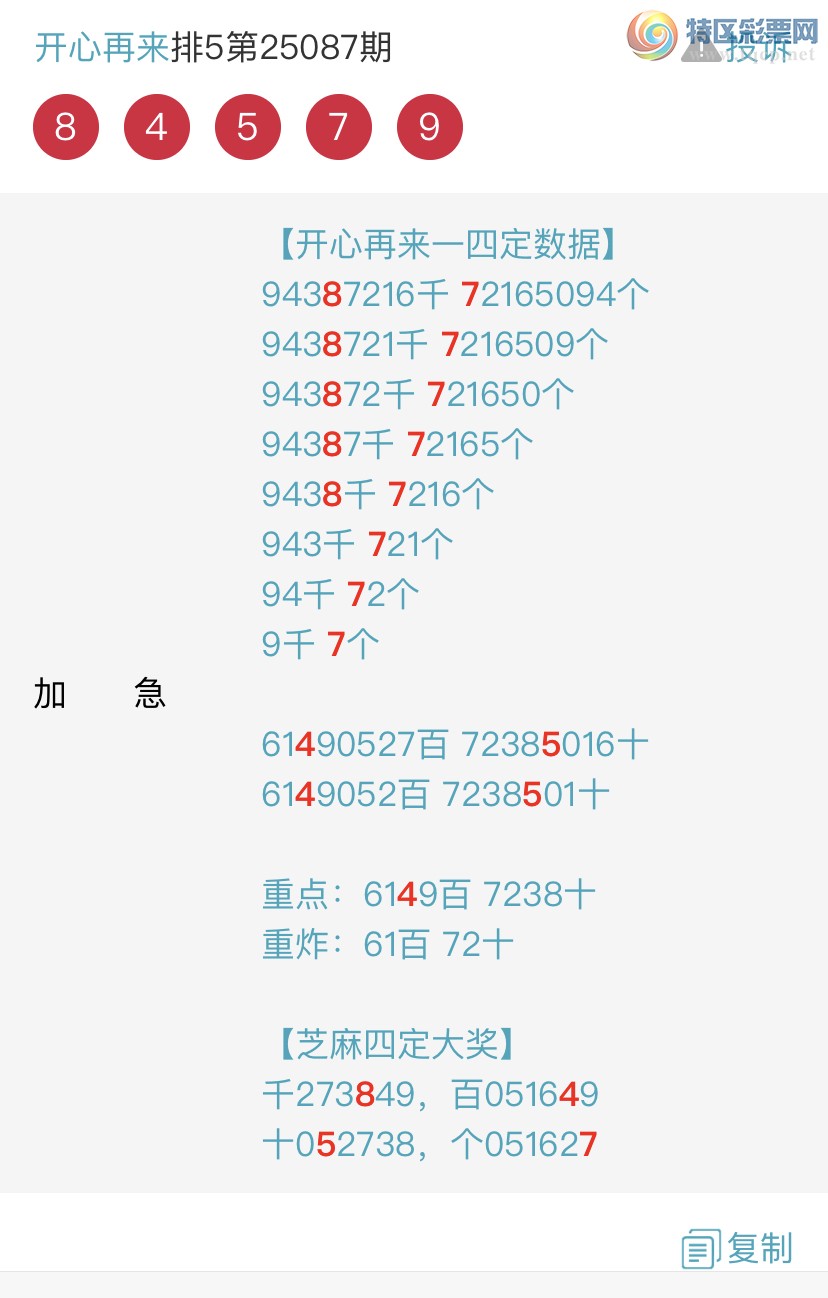Select the red ball numbered 7
828x1298 pixels.
click(338, 126)
